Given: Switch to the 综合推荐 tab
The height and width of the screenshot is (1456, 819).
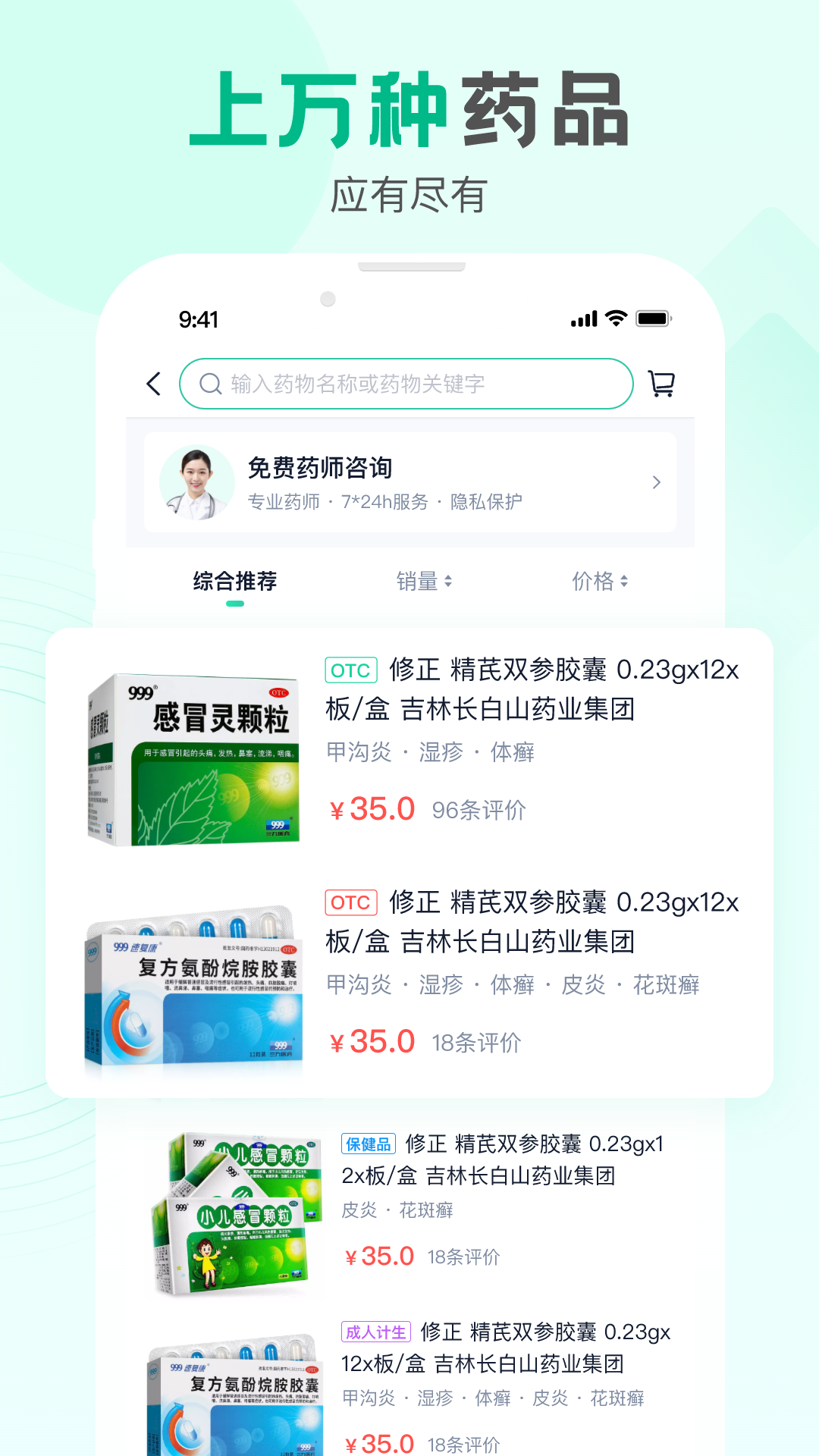Looking at the screenshot, I should click(x=236, y=582).
